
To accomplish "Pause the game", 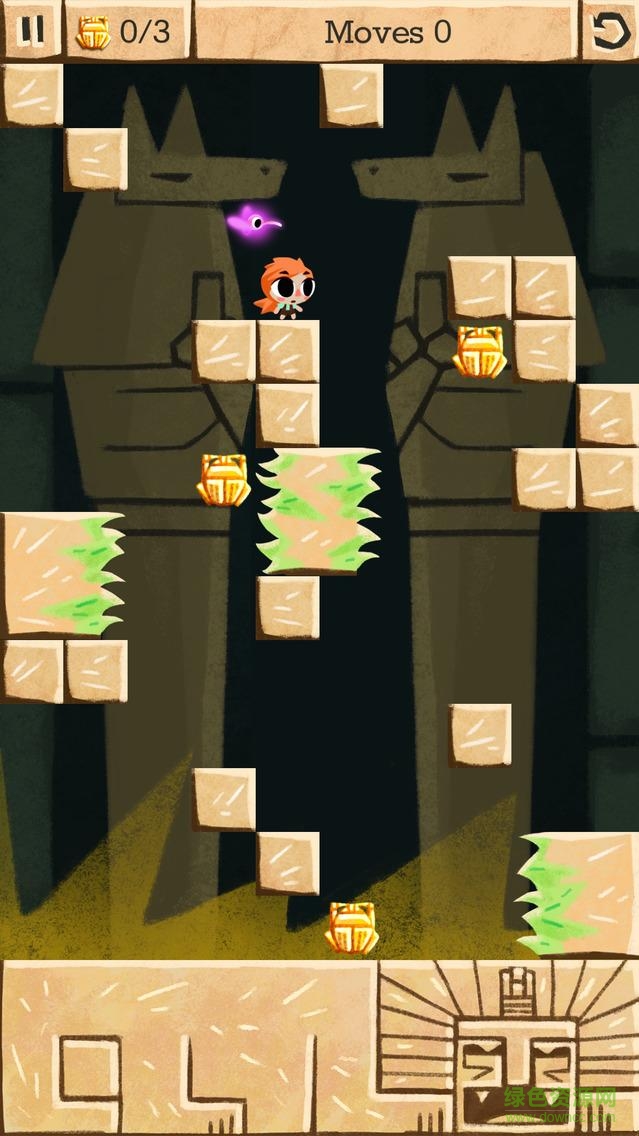I will click(x=31, y=30).
